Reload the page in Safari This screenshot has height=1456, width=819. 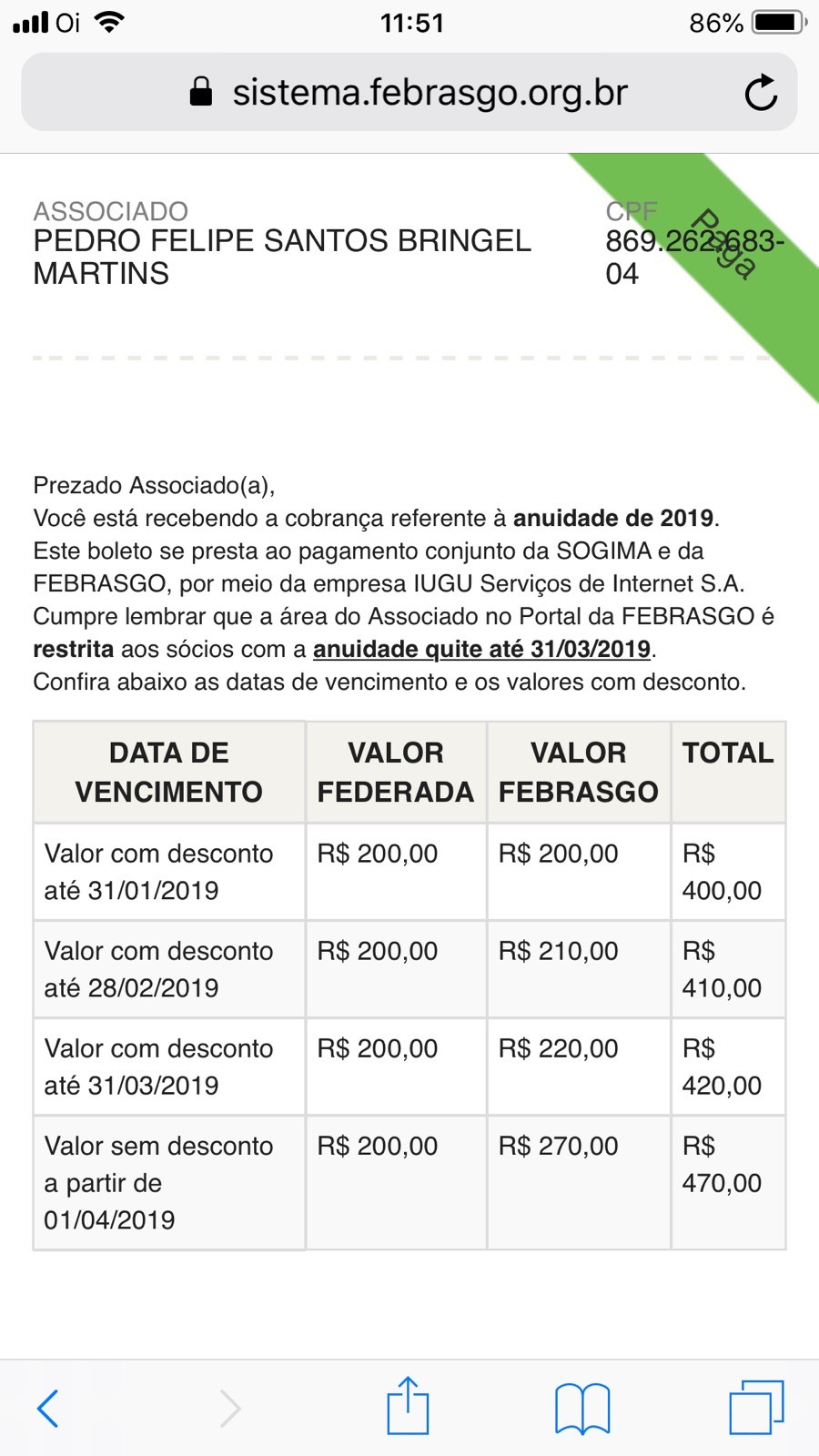761,93
